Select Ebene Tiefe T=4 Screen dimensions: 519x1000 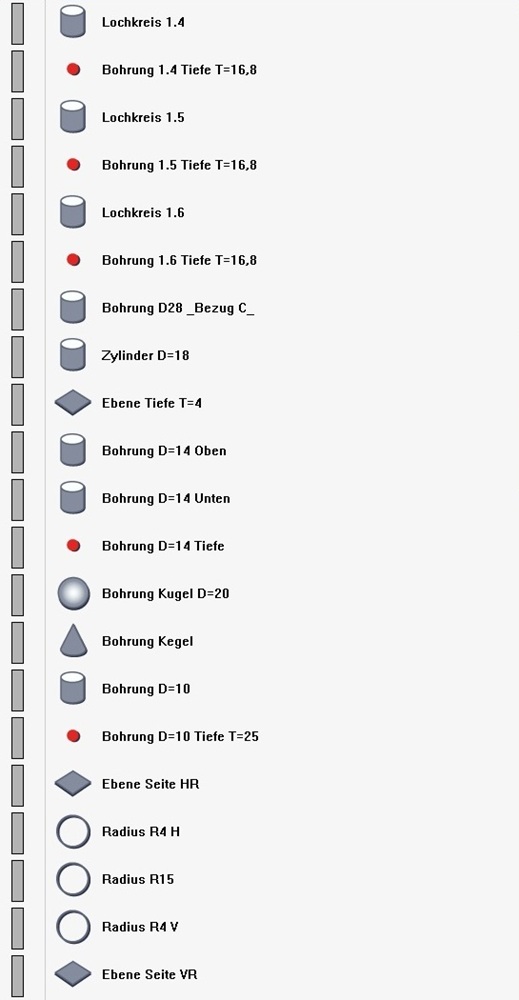(x=152, y=403)
